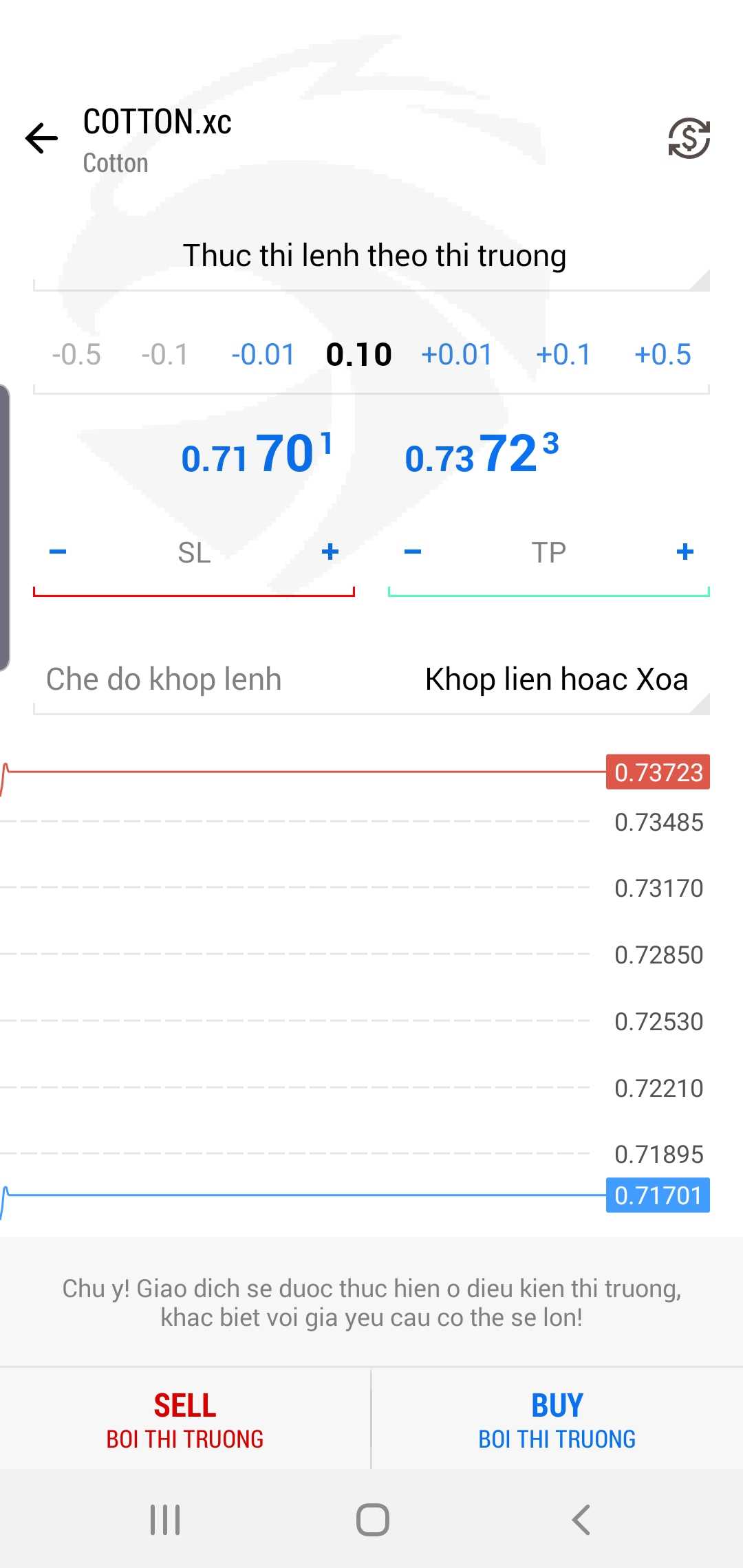Viewport: 743px width, 1568px height.
Task: Increase the TP value with plus
Action: (685, 552)
